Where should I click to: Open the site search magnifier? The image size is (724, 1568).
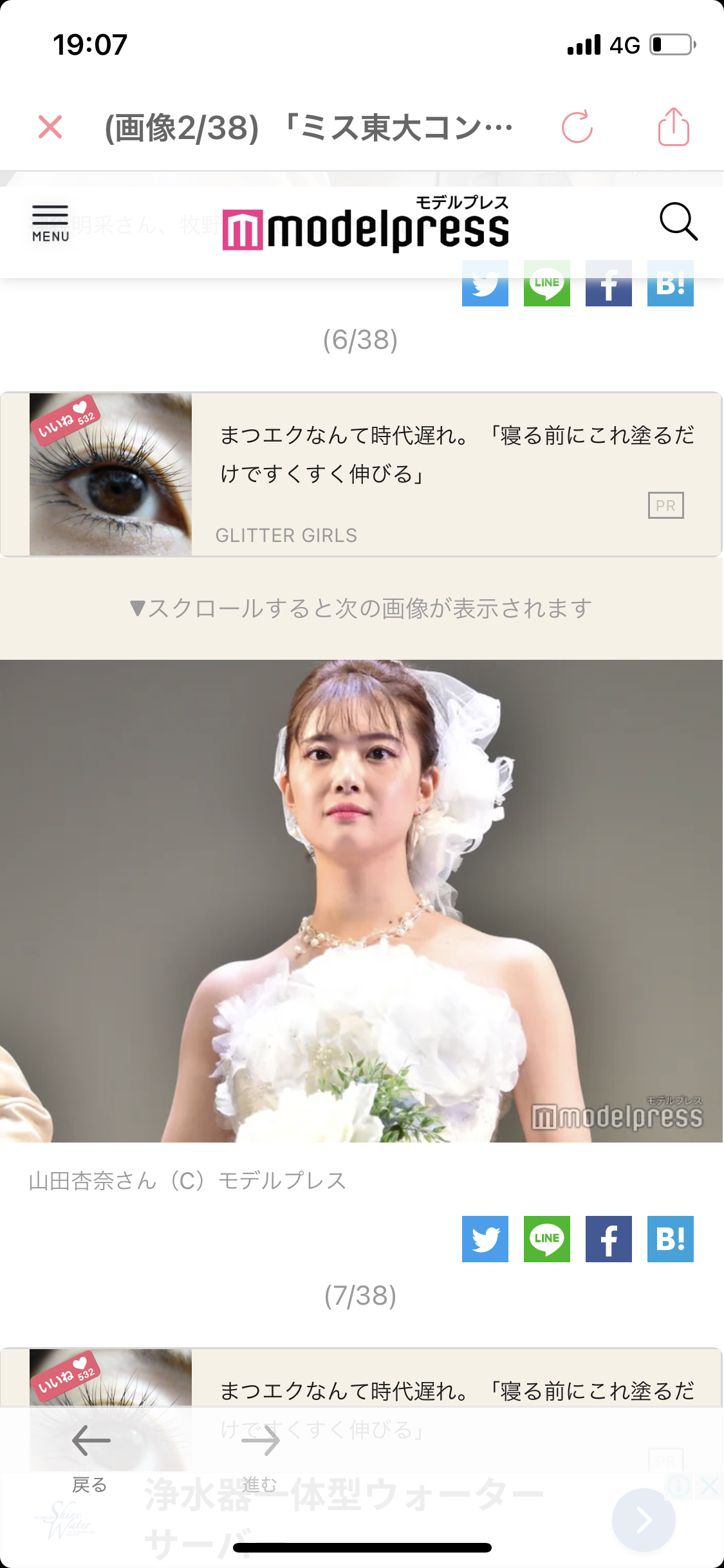click(678, 222)
